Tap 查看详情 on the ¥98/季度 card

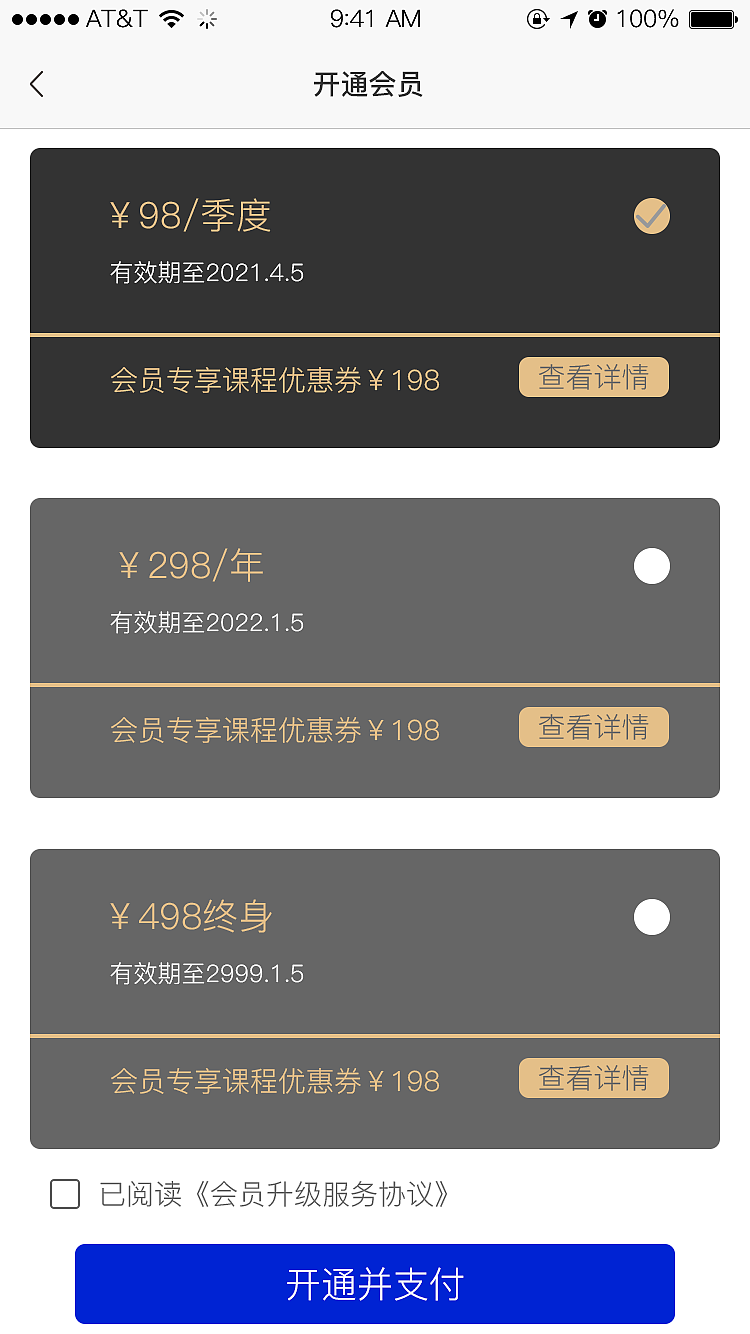coord(593,377)
